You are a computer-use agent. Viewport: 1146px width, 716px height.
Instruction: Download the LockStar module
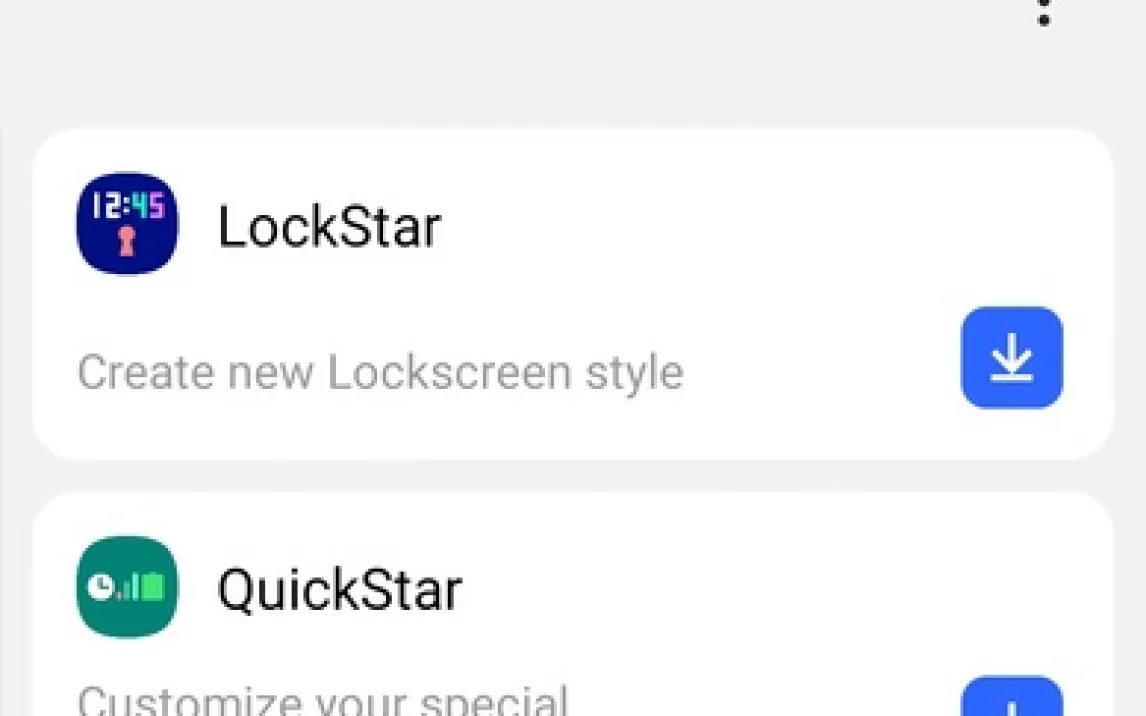[x=1011, y=357]
